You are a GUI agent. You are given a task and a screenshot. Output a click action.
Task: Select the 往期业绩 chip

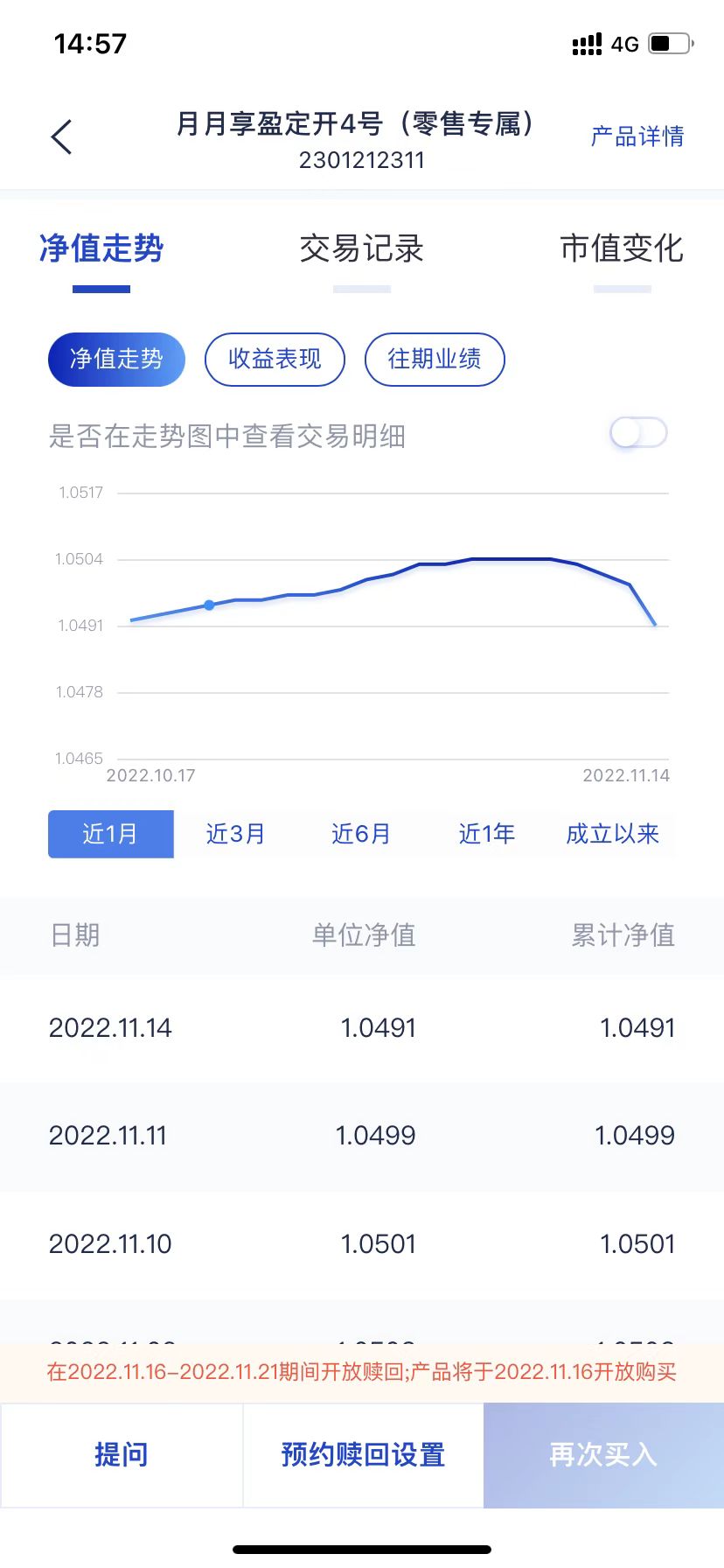pos(434,359)
